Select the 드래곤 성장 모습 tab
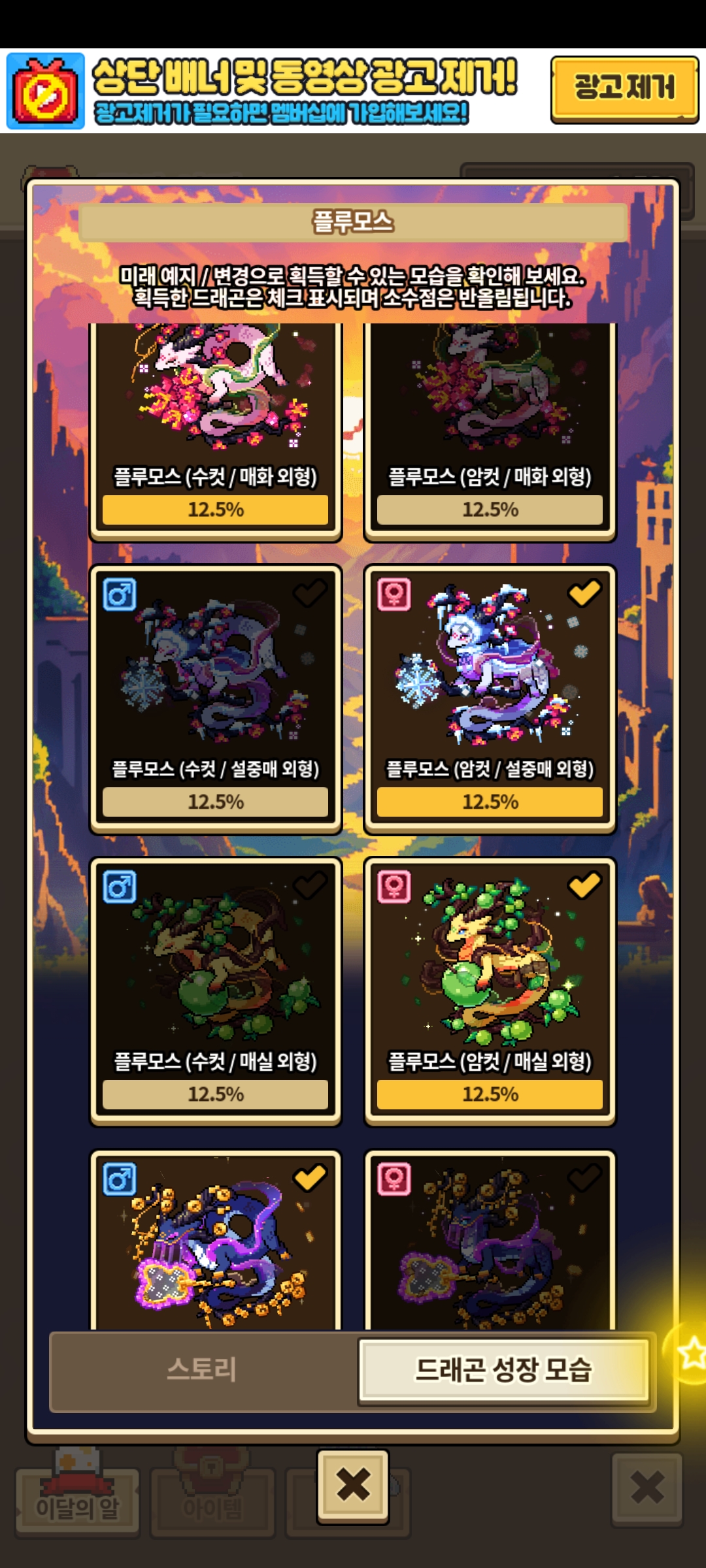Viewport: 706px width, 1568px height. [503, 1370]
